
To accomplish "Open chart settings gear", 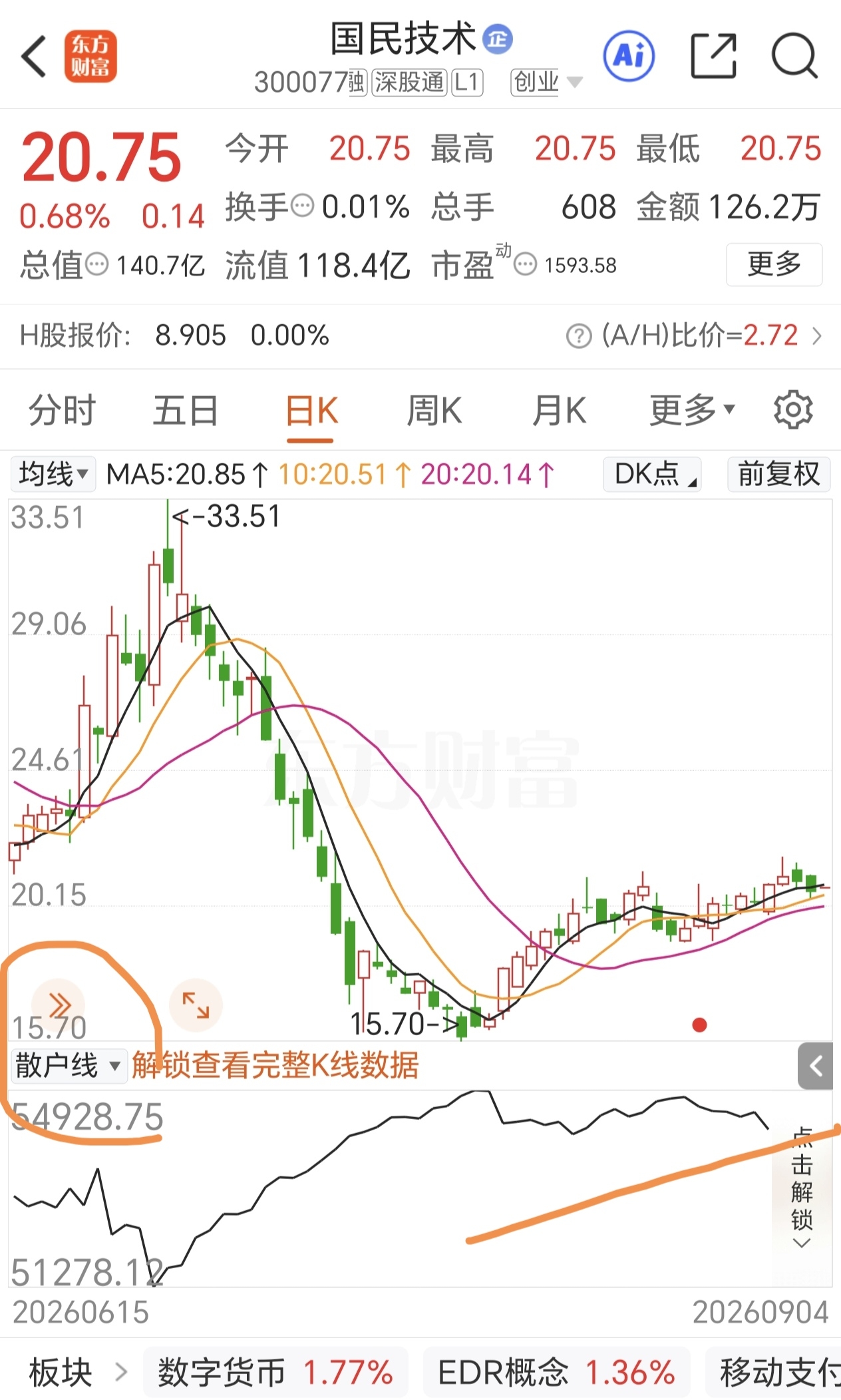I will pos(793,410).
